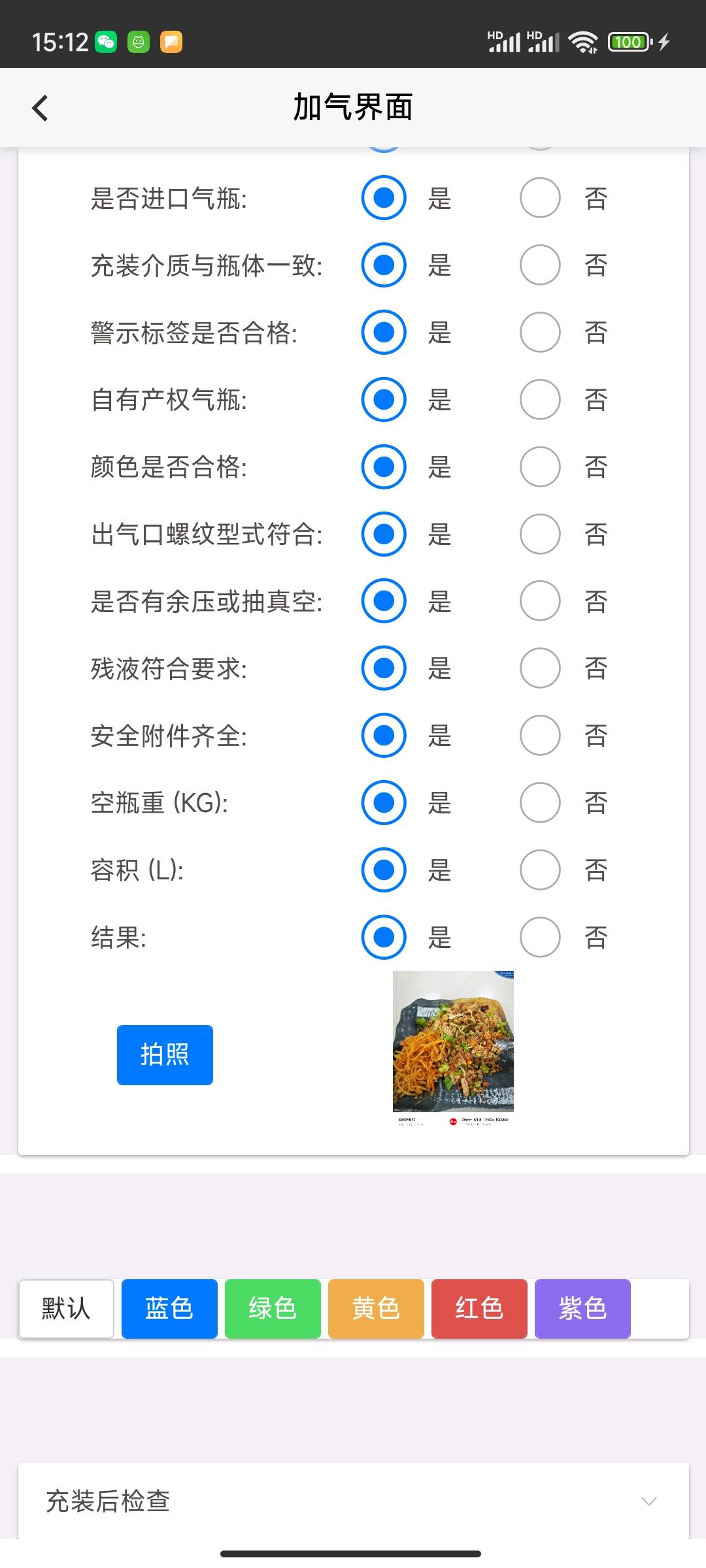The image size is (706, 1568).
Task: Set 结果 to 否
Action: [x=540, y=937]
